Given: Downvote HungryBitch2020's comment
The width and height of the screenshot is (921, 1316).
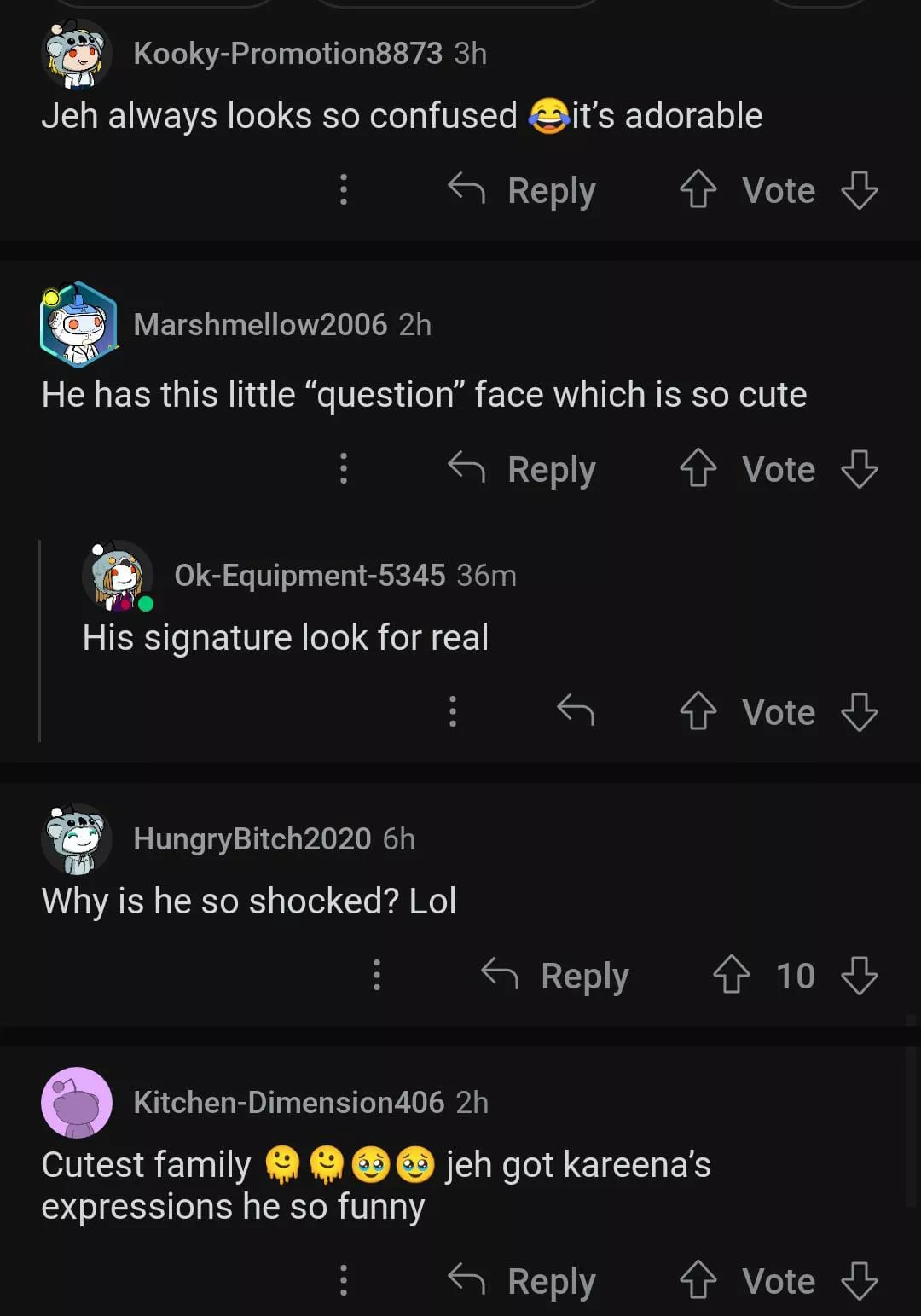Looking at the screenshot, I should click(x=859, y=976).
